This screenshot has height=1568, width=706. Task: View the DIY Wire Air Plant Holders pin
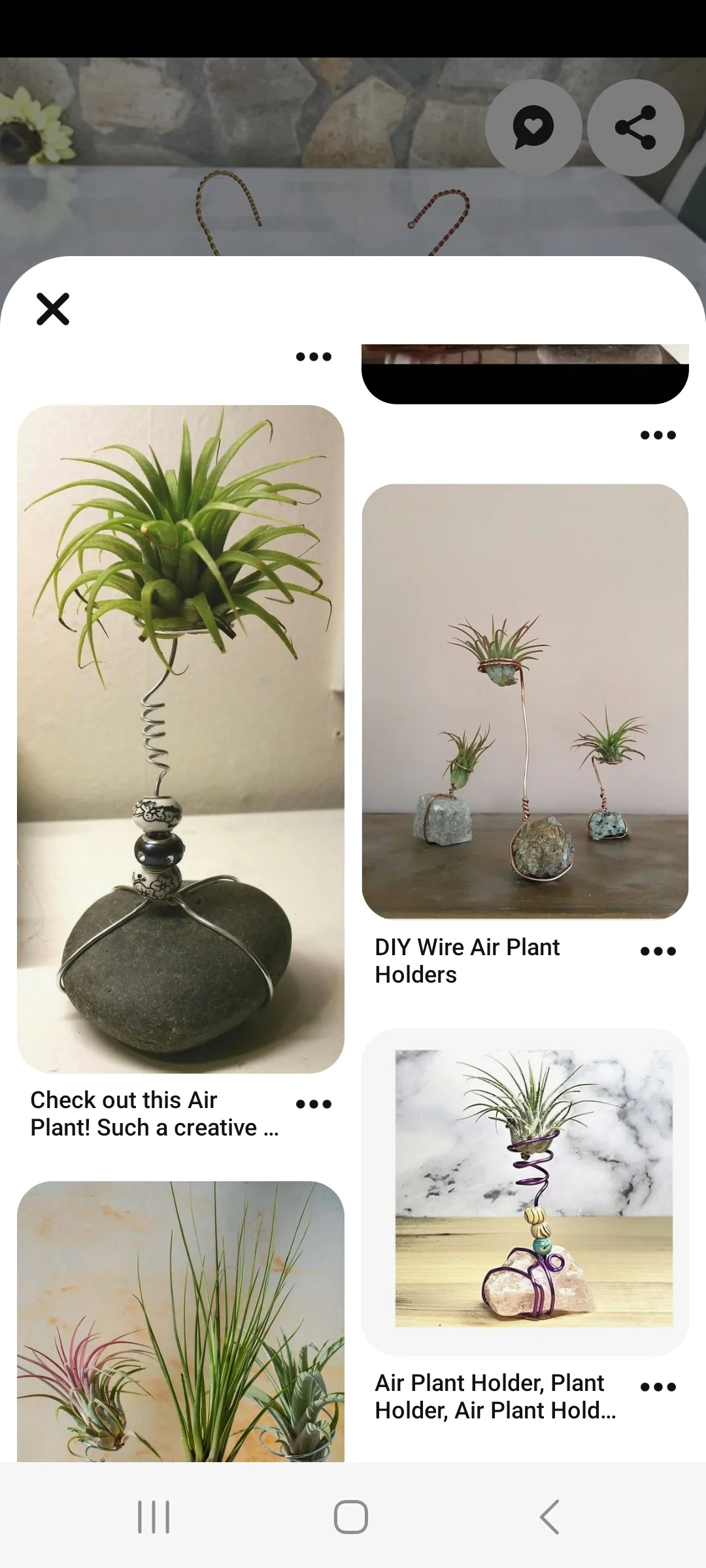pyautogui.click(x=525, y=701)
